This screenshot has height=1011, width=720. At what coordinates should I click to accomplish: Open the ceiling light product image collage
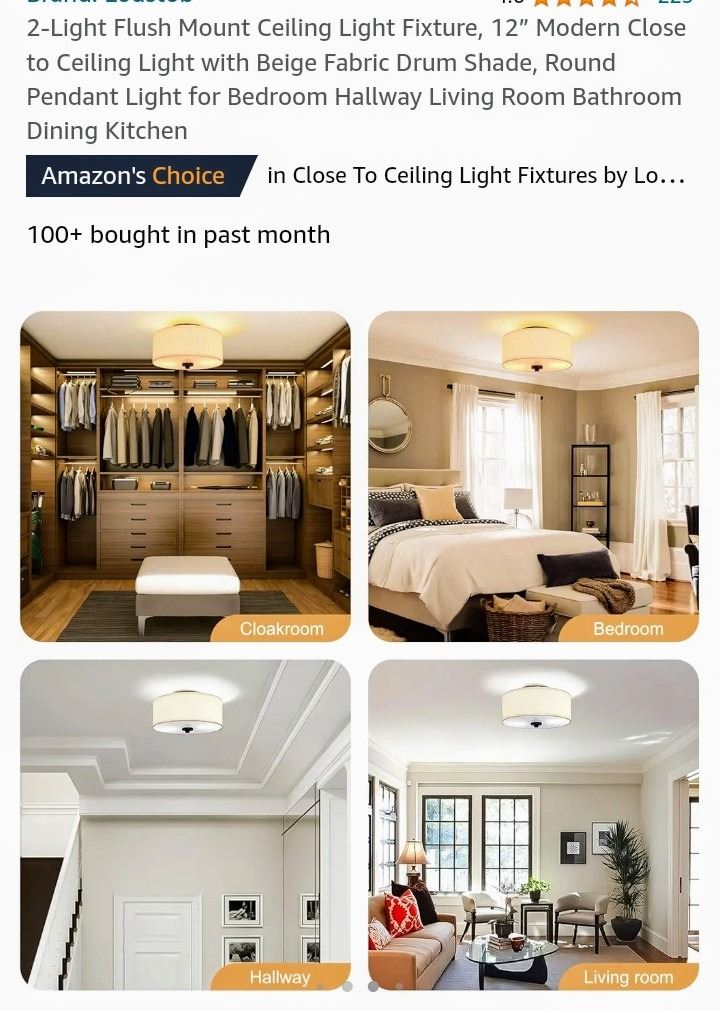pyautogui.click(x=360, y=650)
